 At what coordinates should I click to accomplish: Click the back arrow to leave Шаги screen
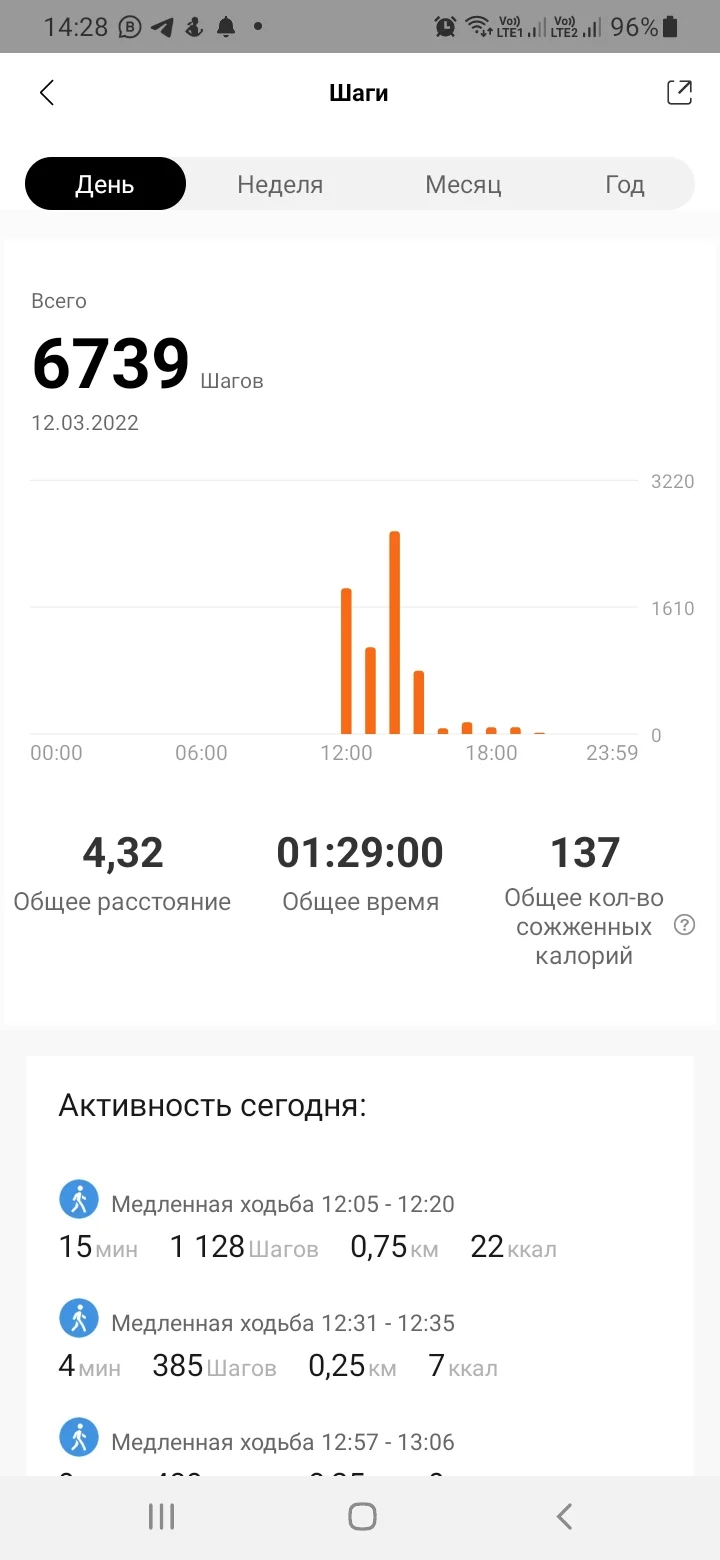tap(47, 92)
